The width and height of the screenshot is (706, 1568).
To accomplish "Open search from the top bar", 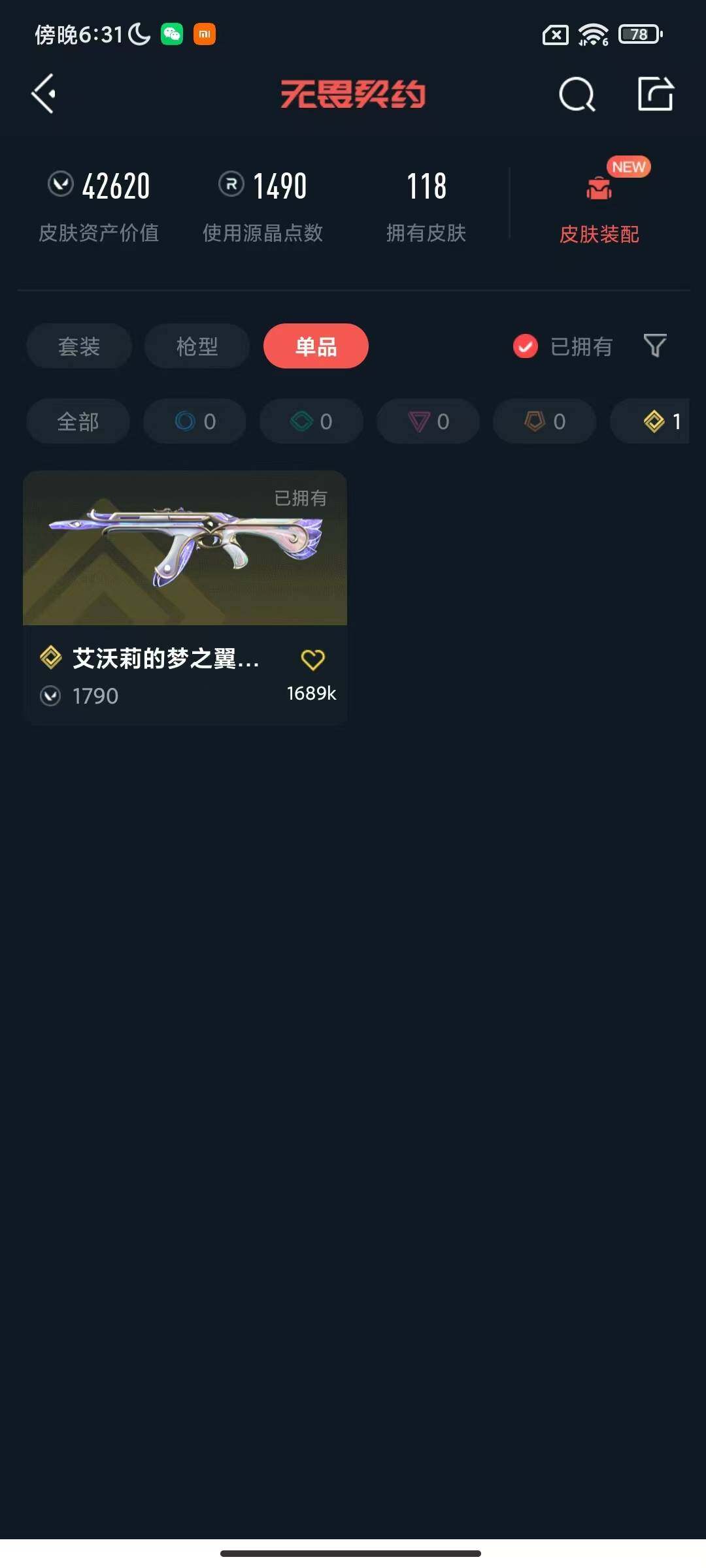I will 575,94.
